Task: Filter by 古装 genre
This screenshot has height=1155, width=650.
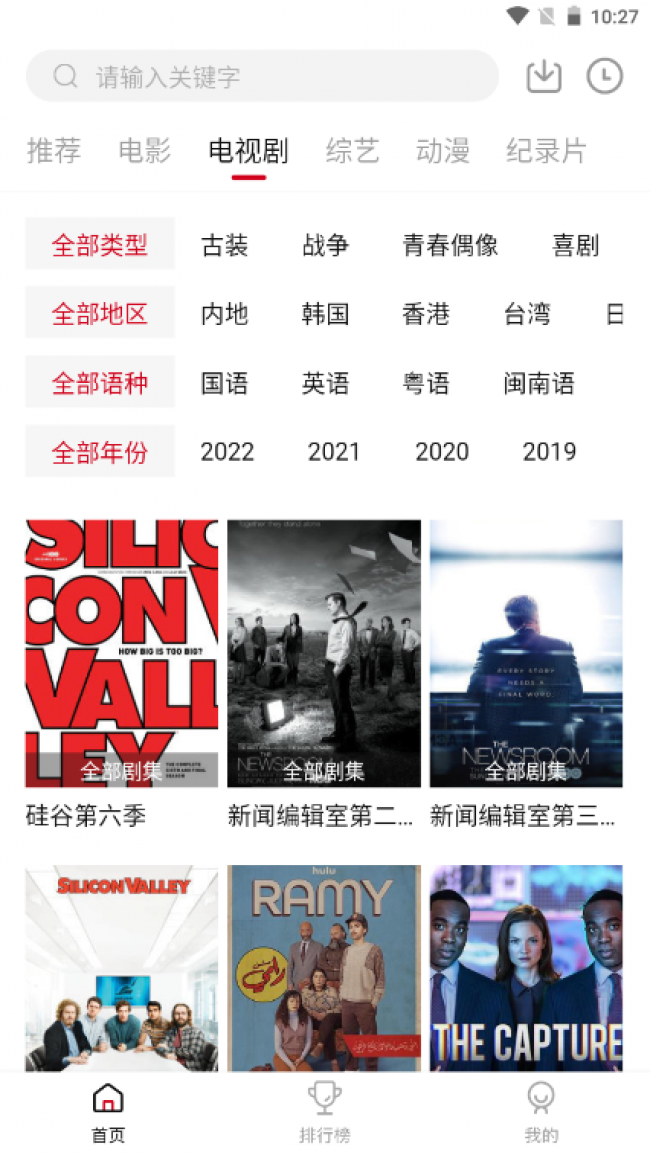Action: (x=225, y=245)
